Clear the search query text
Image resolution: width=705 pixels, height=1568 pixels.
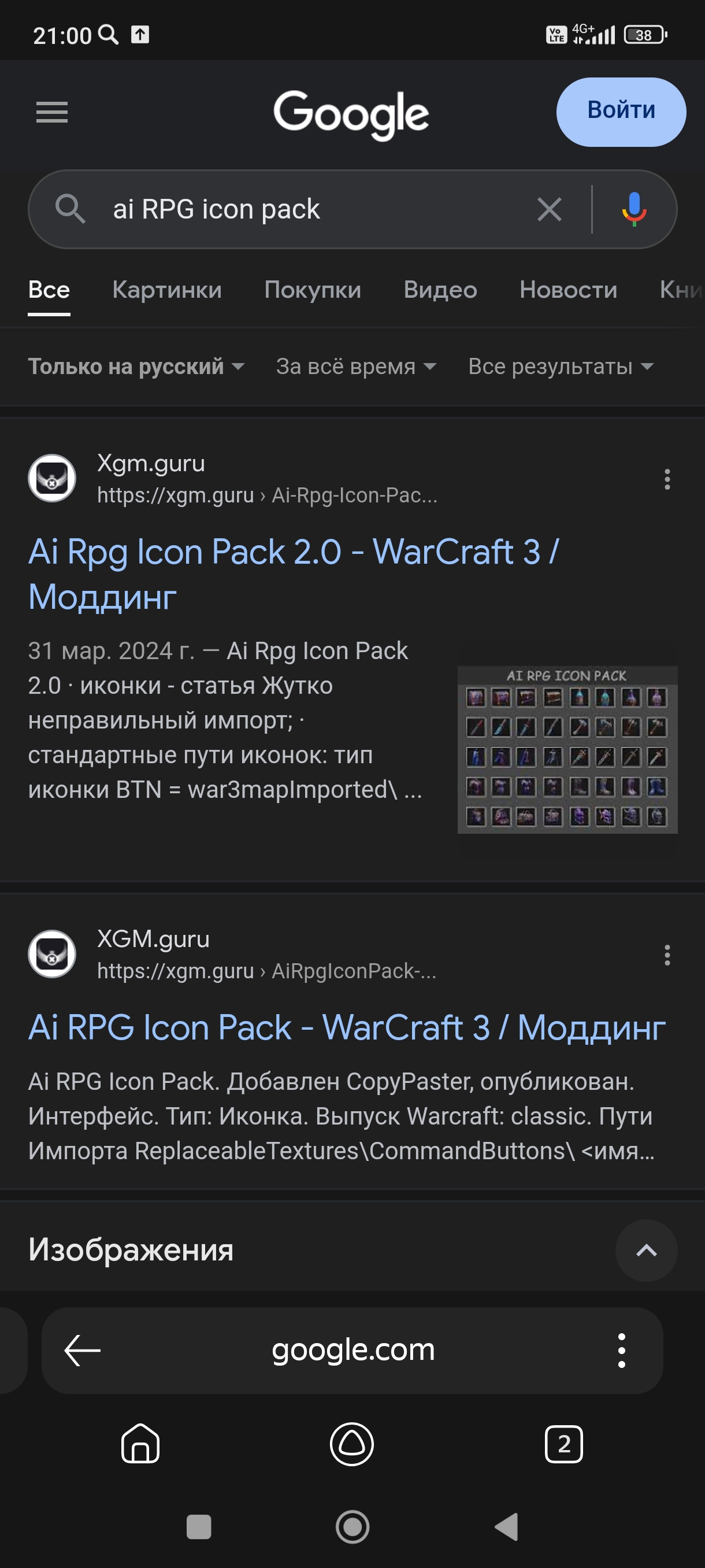pos(550,209)
